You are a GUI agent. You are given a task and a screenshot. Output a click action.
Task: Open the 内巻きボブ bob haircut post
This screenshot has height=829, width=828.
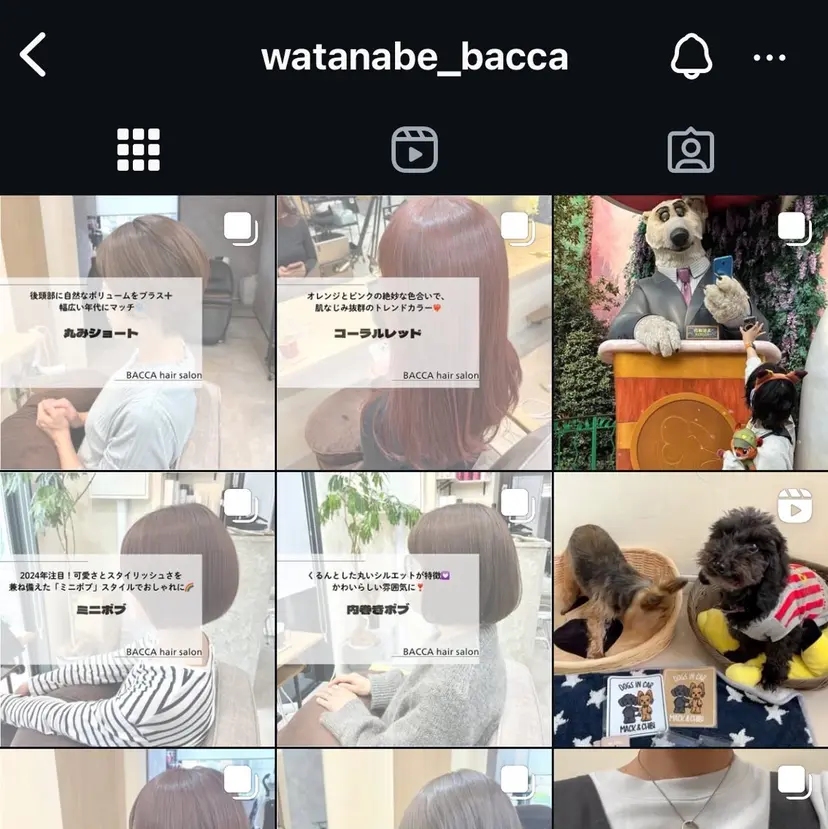pyautogui.click(x=414, y=610)
